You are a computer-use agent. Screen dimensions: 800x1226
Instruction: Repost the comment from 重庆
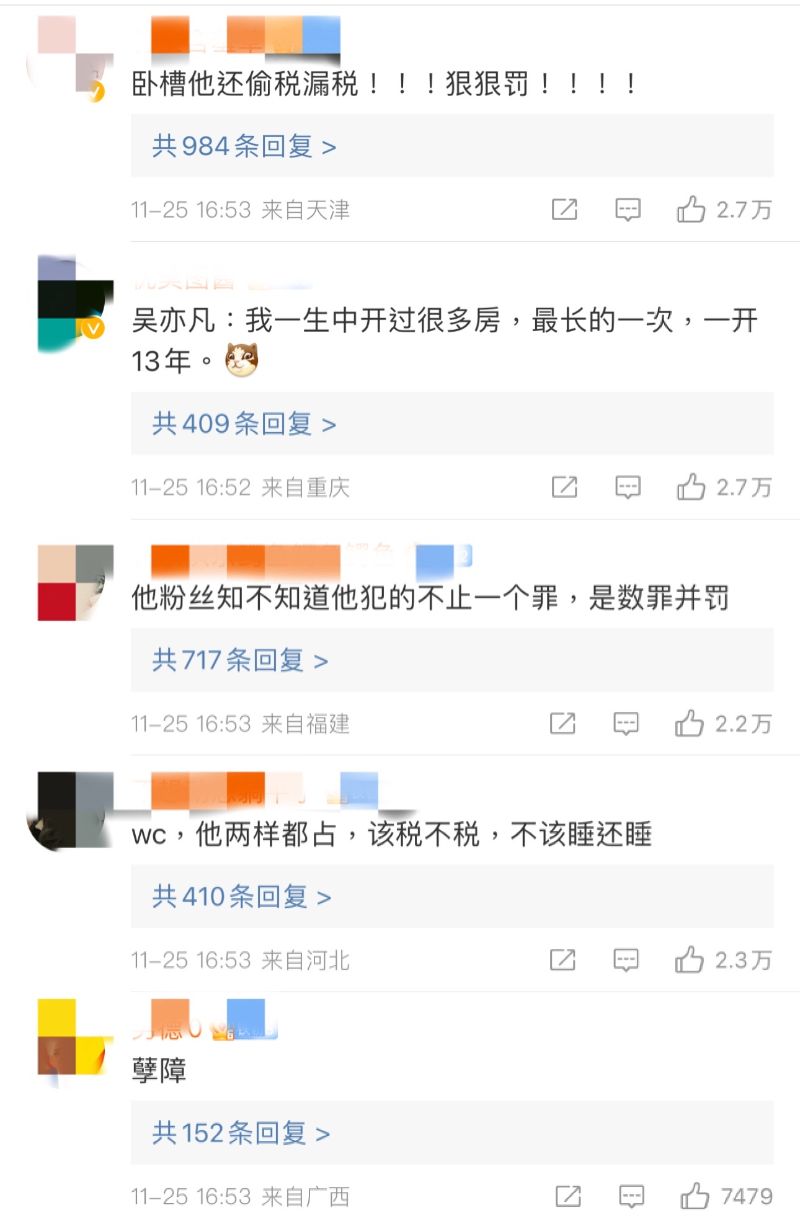tap(565, 487)
